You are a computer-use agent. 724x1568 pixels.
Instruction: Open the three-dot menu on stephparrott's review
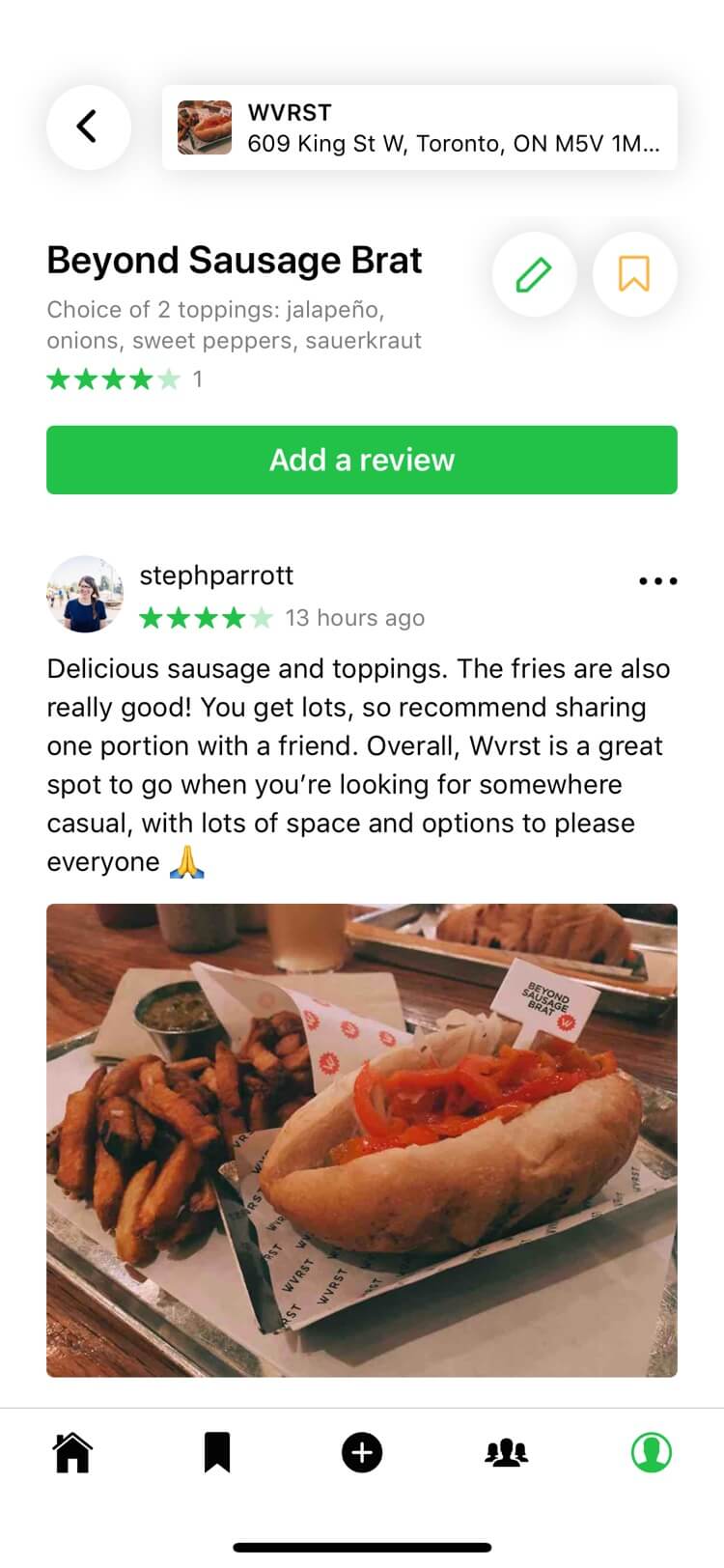point(657,581)
